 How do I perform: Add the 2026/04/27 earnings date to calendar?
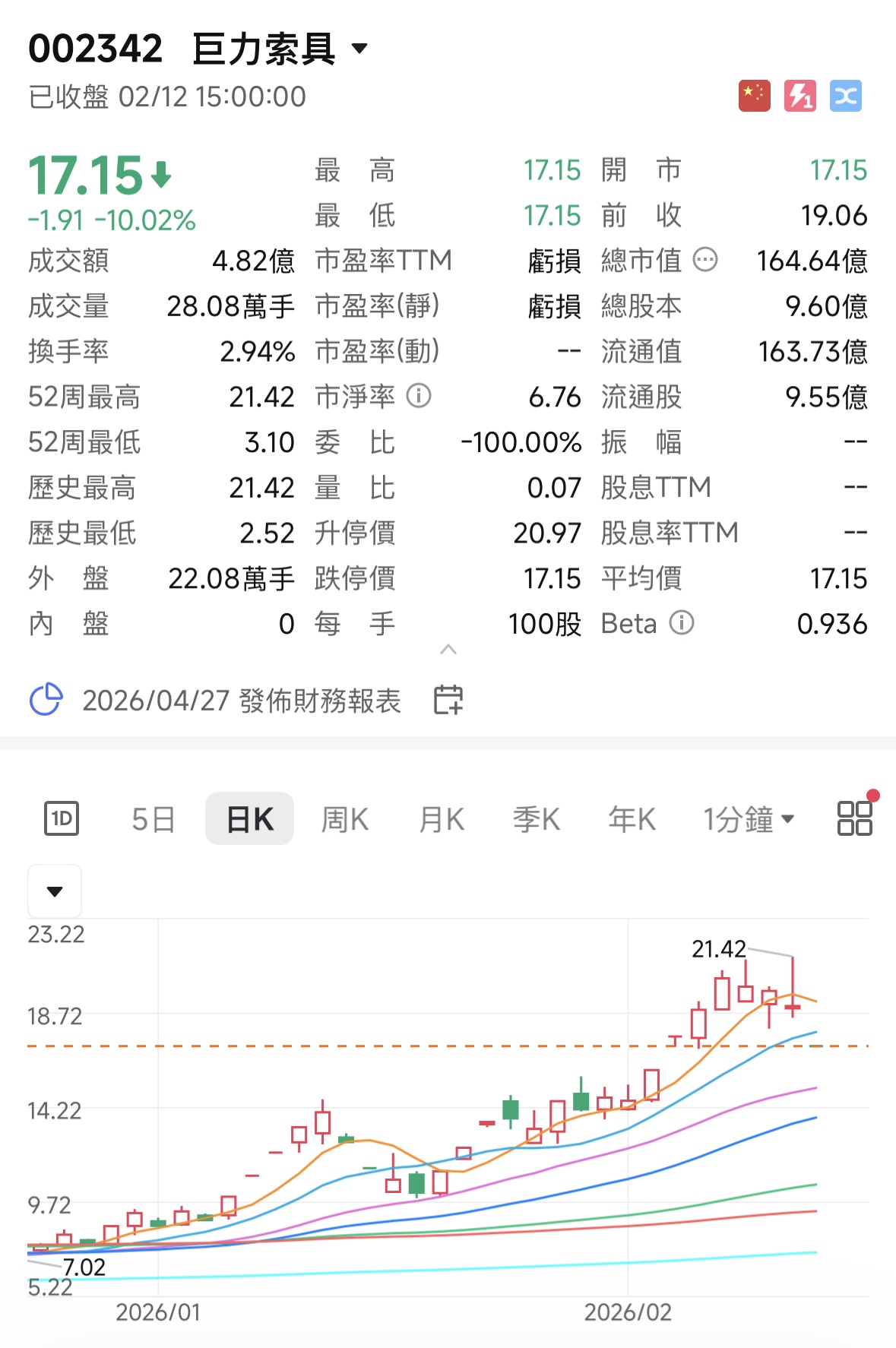coord(448,700)
